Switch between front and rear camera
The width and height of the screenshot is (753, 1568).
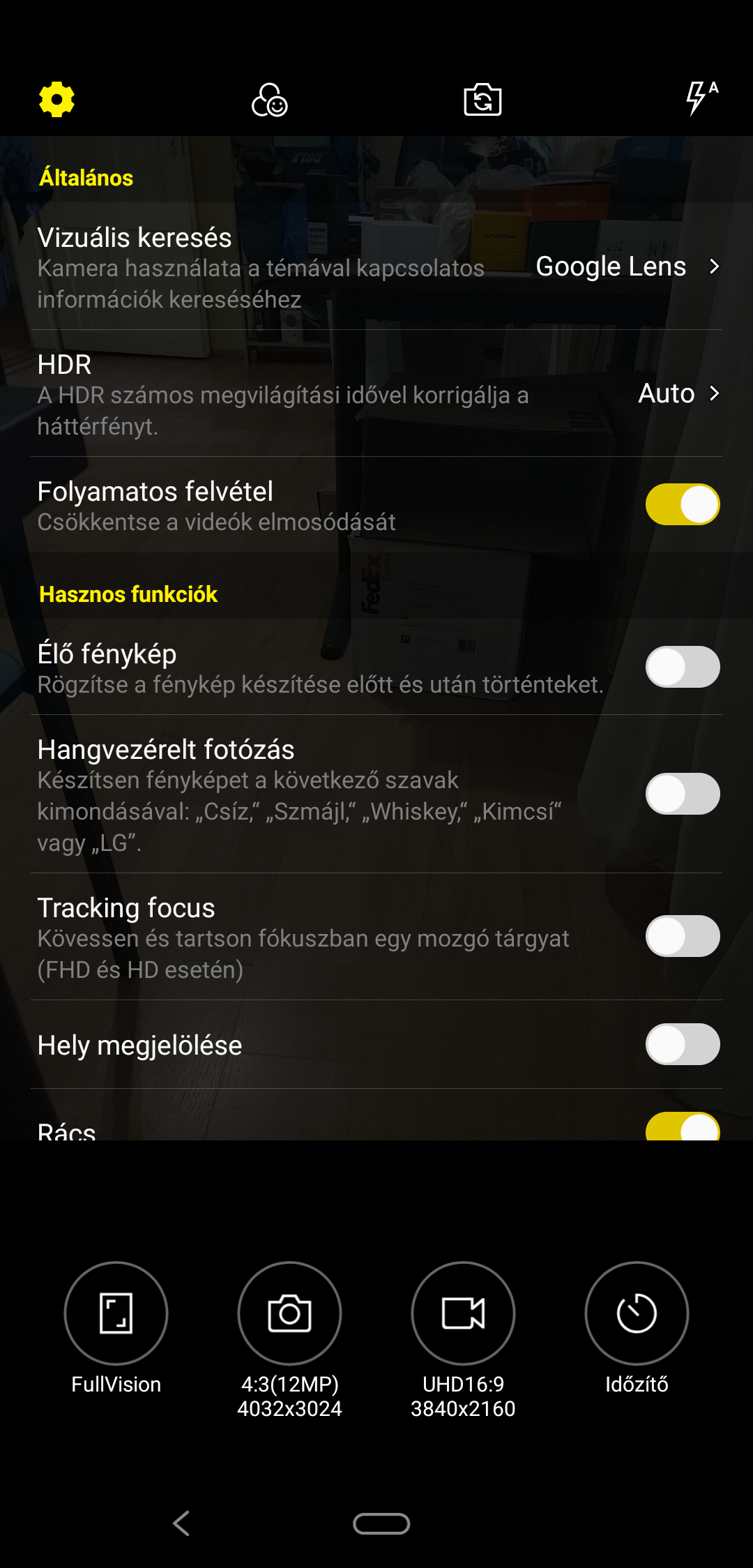coord(482,99)
